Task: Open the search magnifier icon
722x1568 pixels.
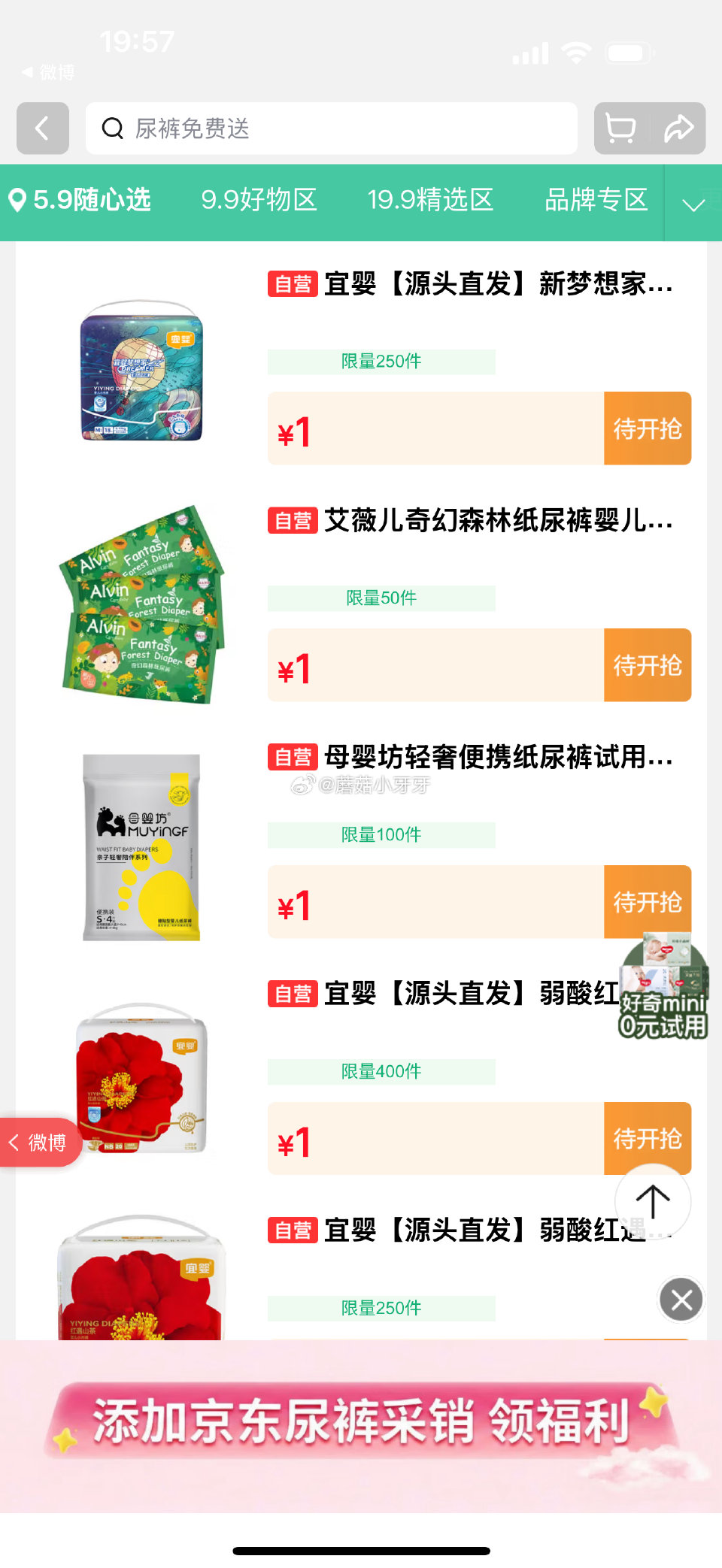Action: [x=113, y=128]
